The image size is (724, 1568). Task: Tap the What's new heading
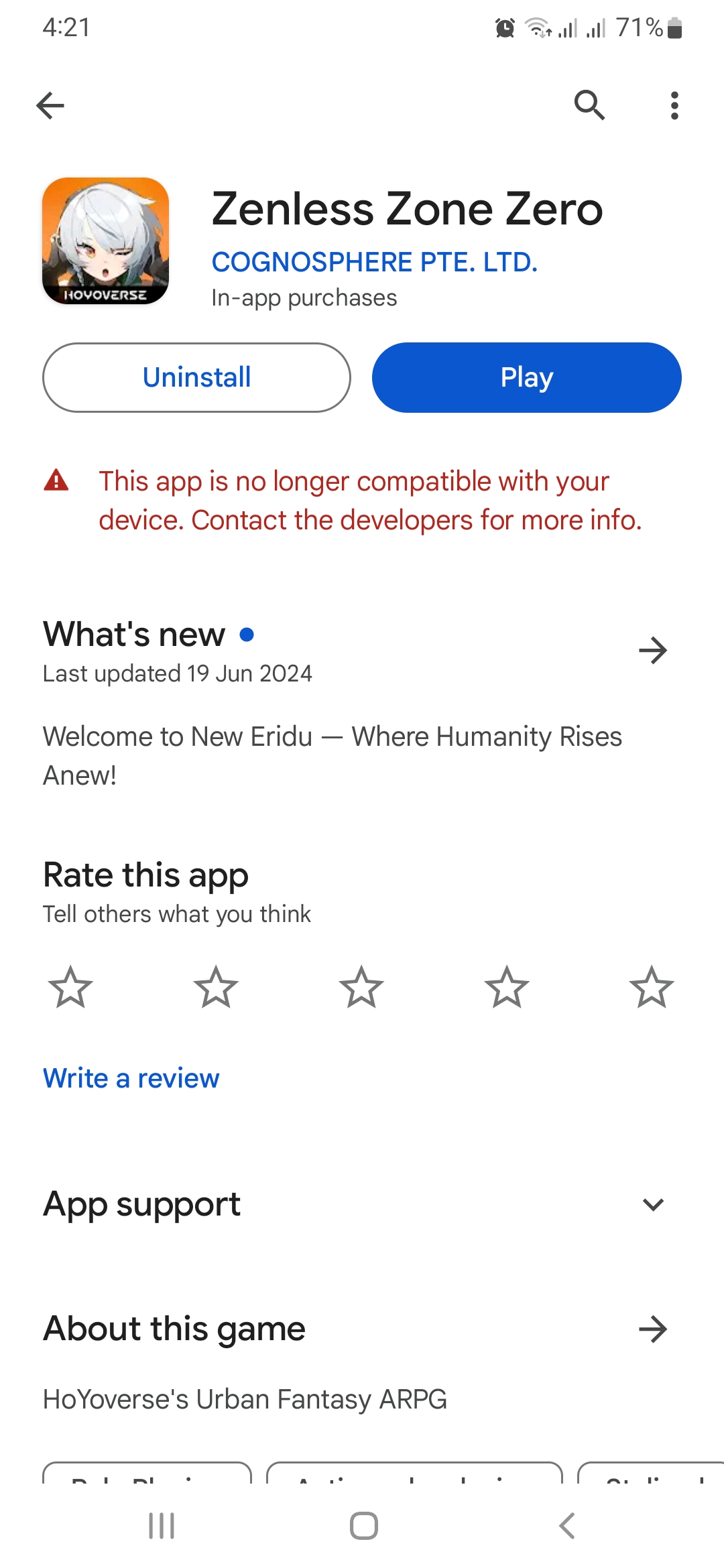click(133, 634)
